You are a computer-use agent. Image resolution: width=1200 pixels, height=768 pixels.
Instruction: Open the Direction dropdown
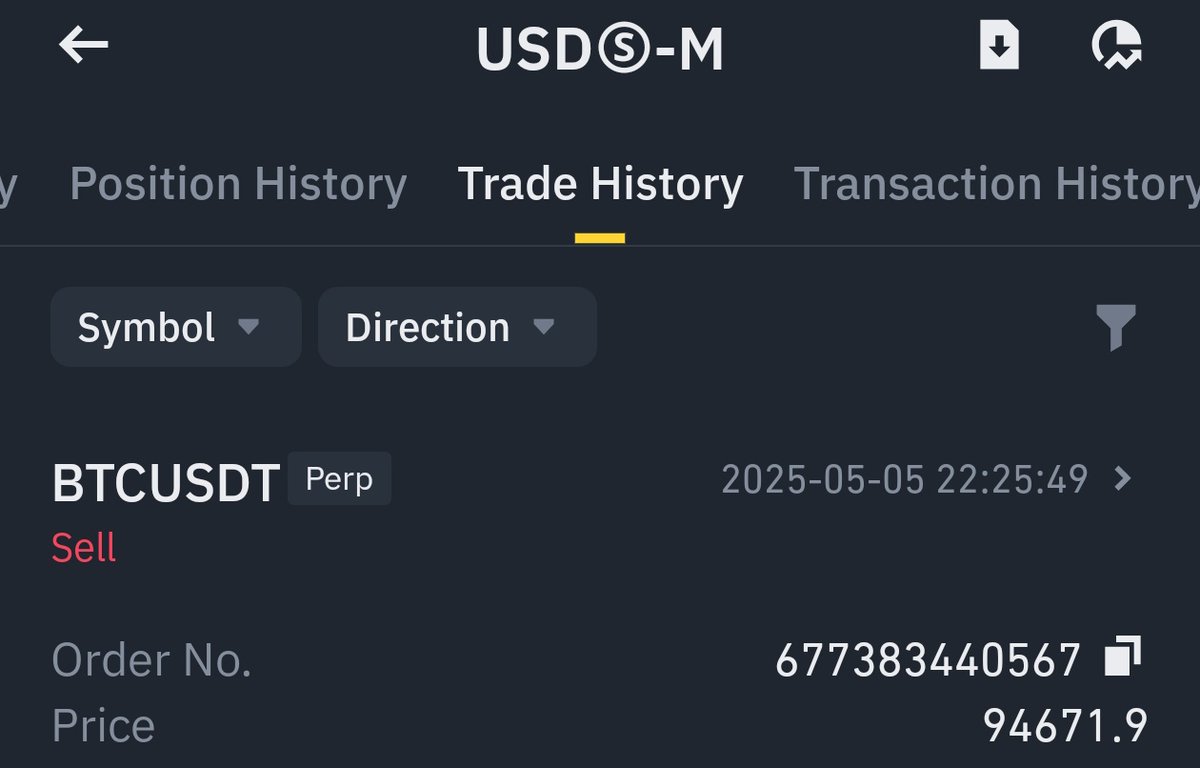click(457, 327)
